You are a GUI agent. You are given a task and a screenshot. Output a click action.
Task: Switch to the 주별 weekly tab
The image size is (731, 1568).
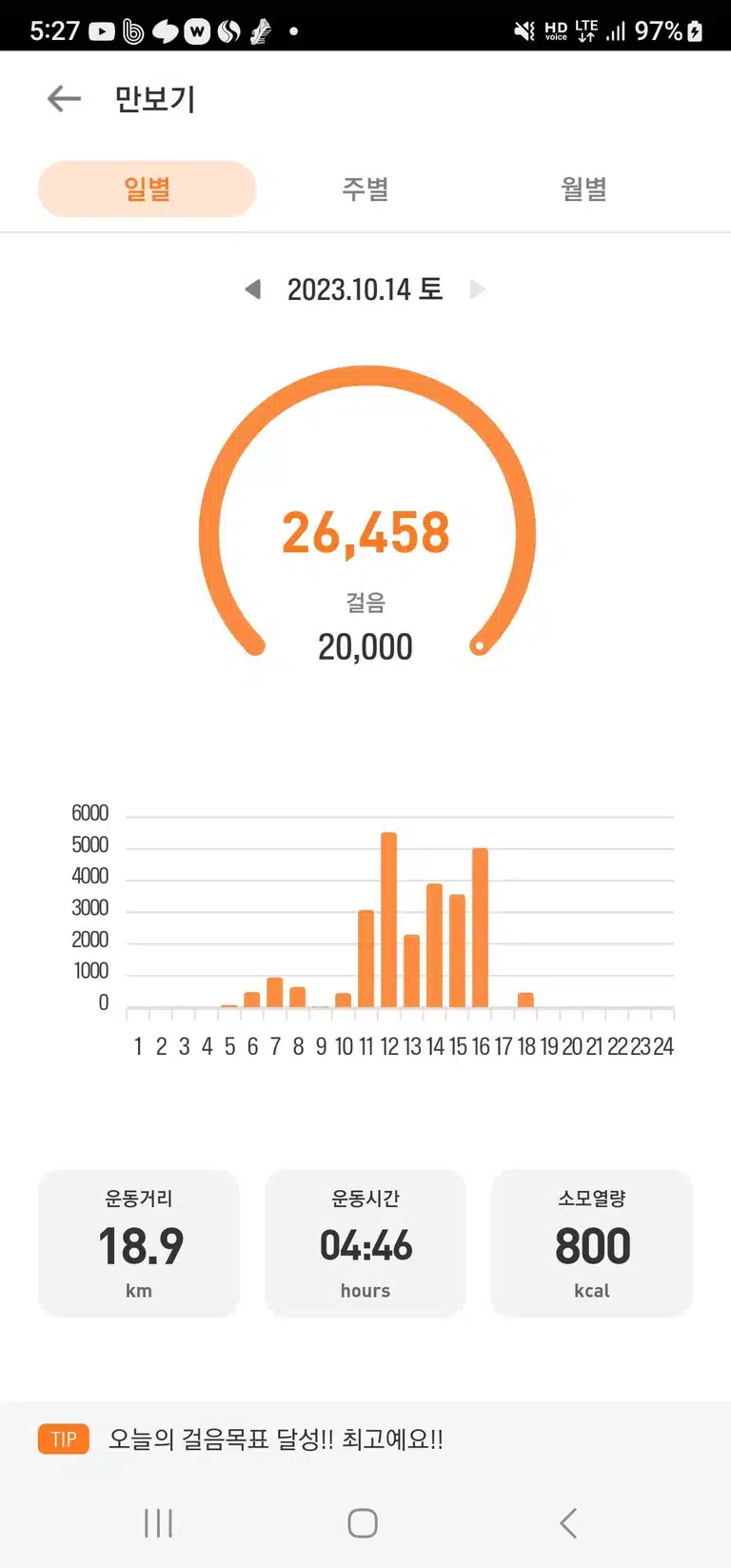tap(365, 189)
